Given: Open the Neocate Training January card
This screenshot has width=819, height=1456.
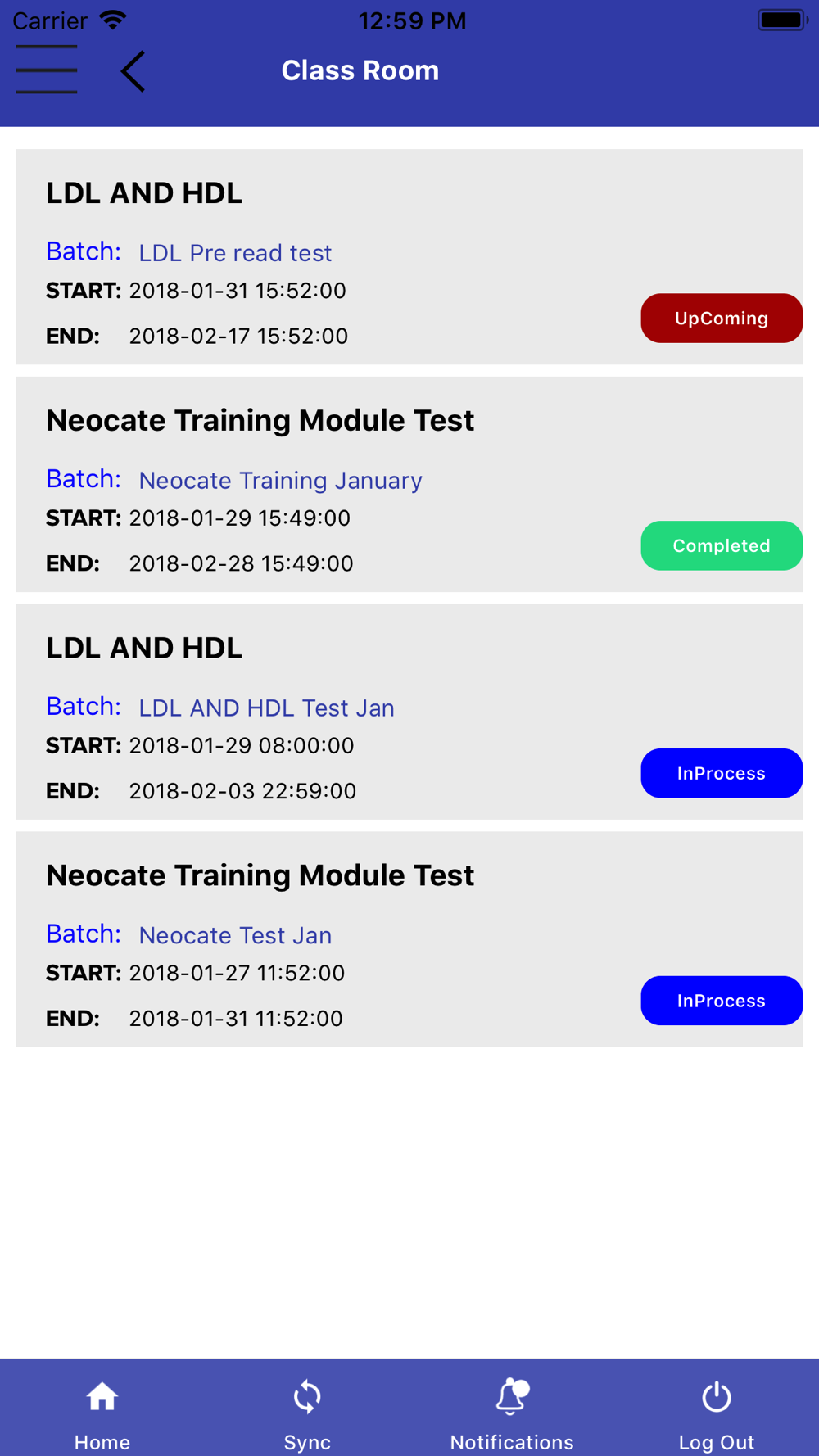Looking at the screenshot, I should click(x=409, y=485).
